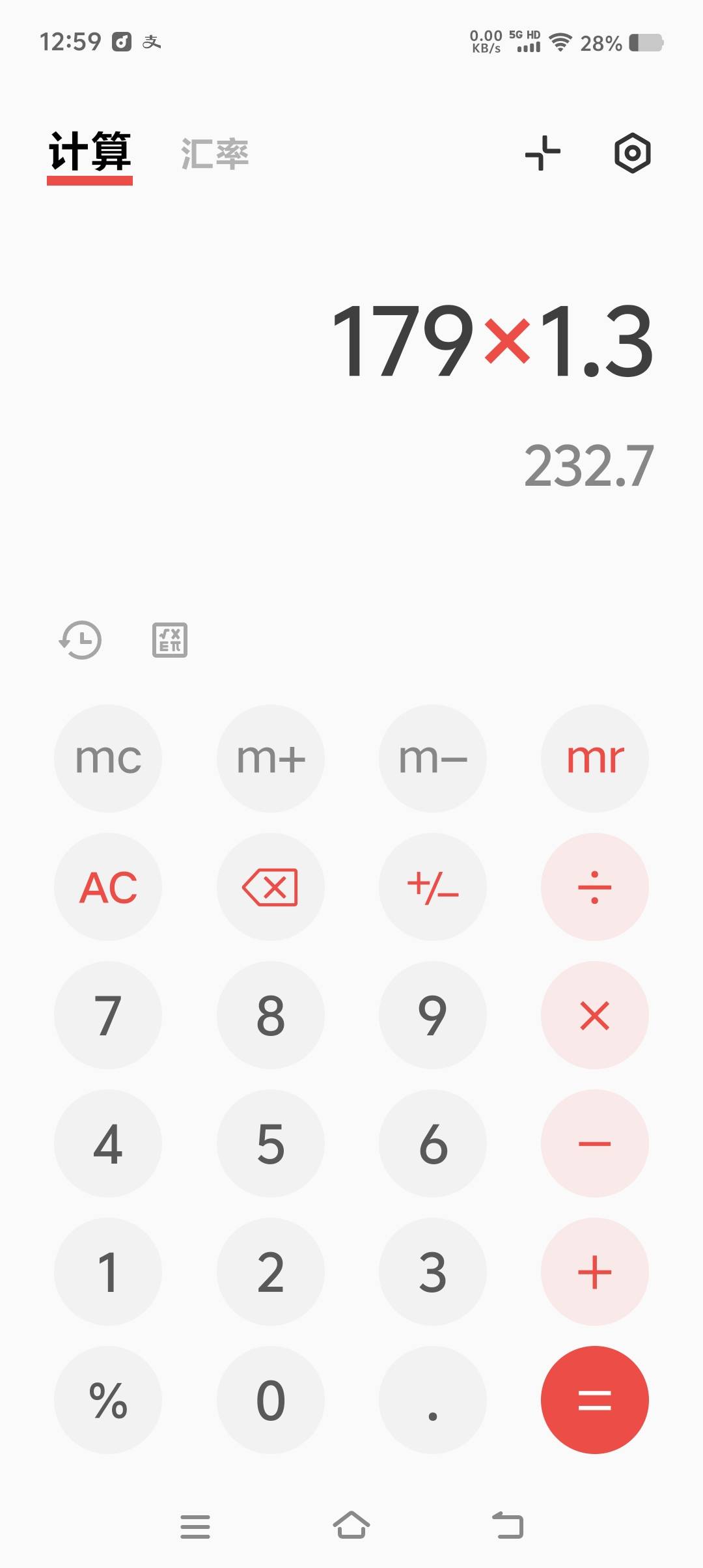Add result to memory with m+

click(271, 759)
